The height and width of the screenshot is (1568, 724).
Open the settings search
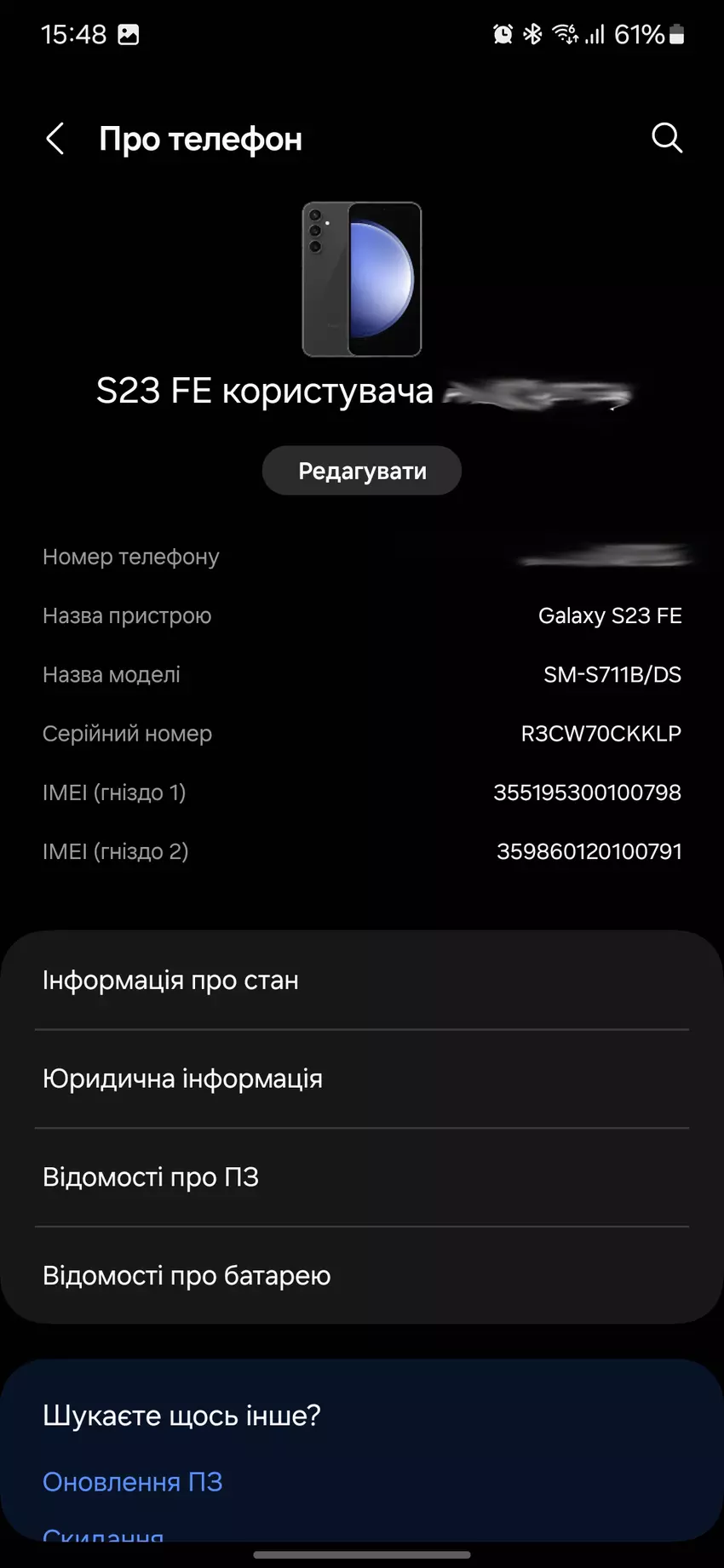click(666, 138)
